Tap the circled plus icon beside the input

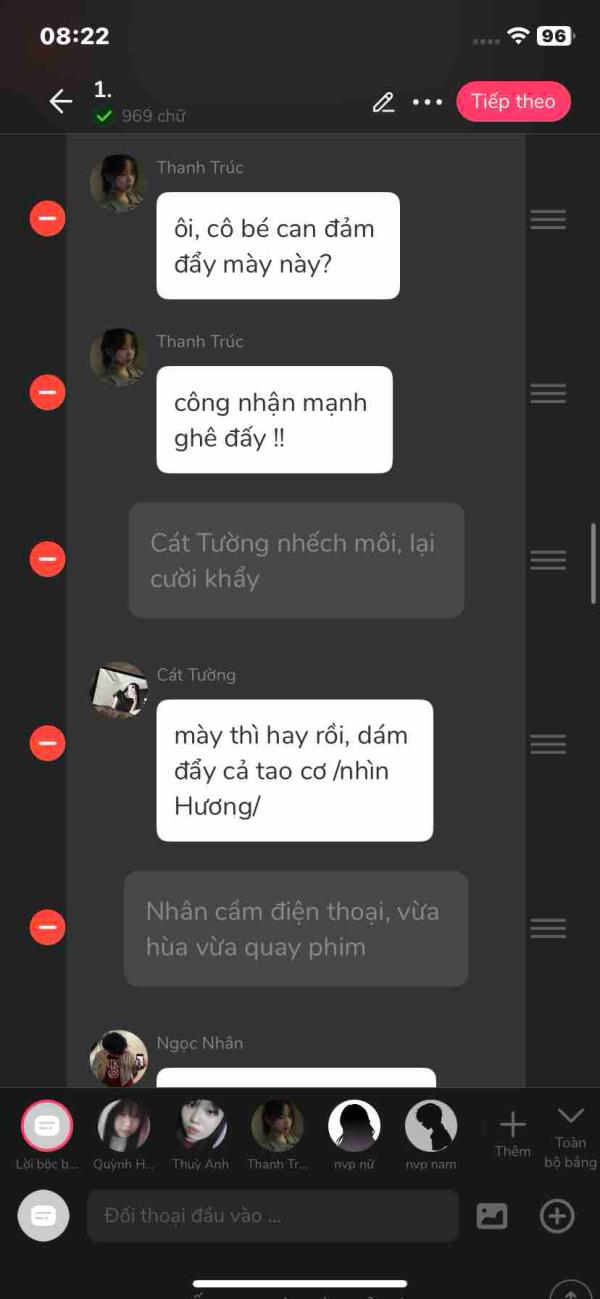click(557, 1216)
